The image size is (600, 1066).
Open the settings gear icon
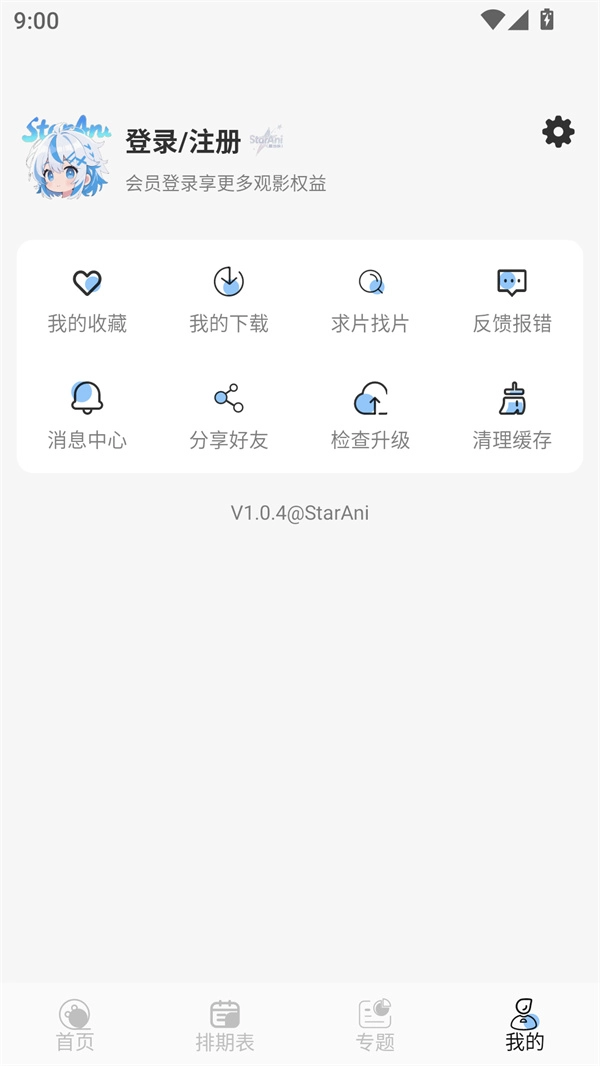coord(558,132)
